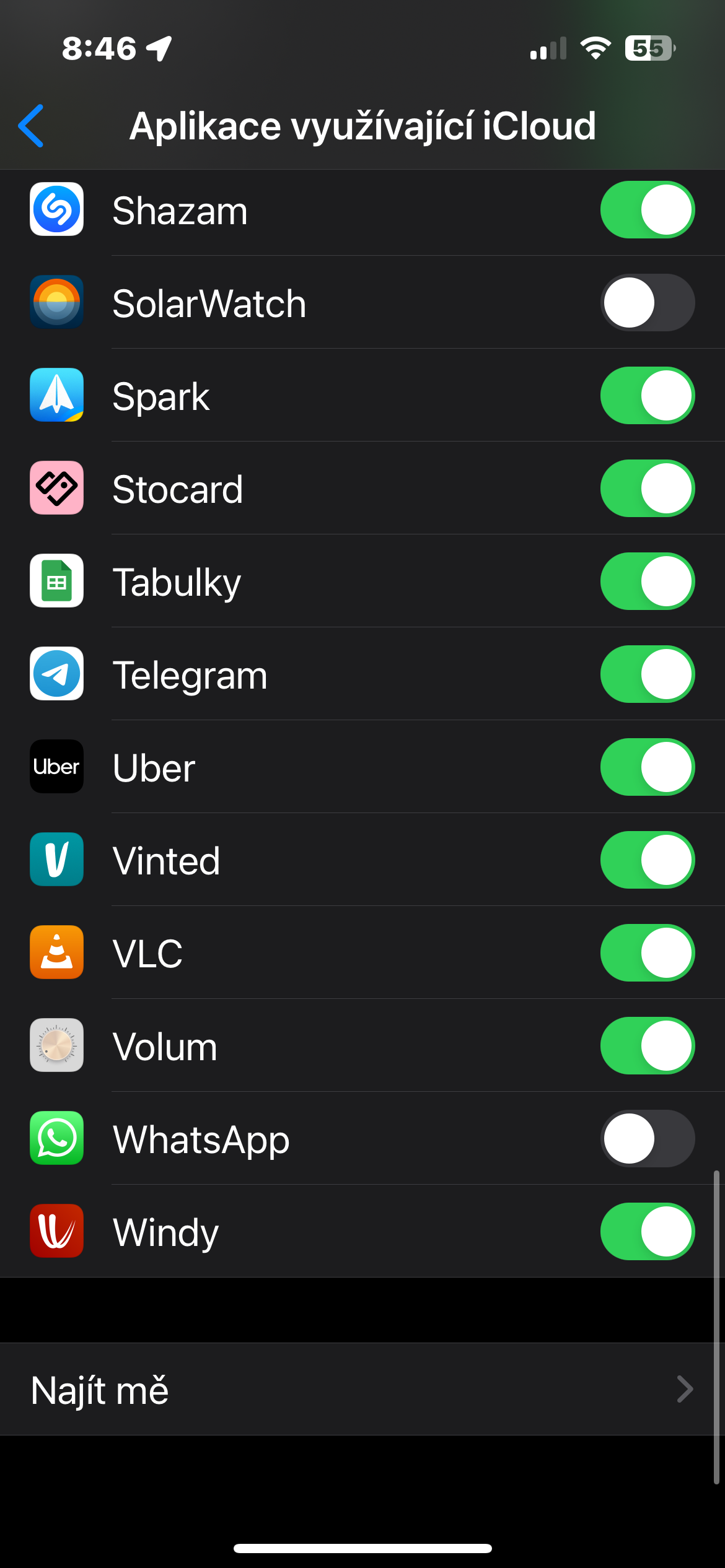This screenshot has width=725, height=1568.
Task: Disable the Windy iCloud toggle
Action: point(647,1232)
